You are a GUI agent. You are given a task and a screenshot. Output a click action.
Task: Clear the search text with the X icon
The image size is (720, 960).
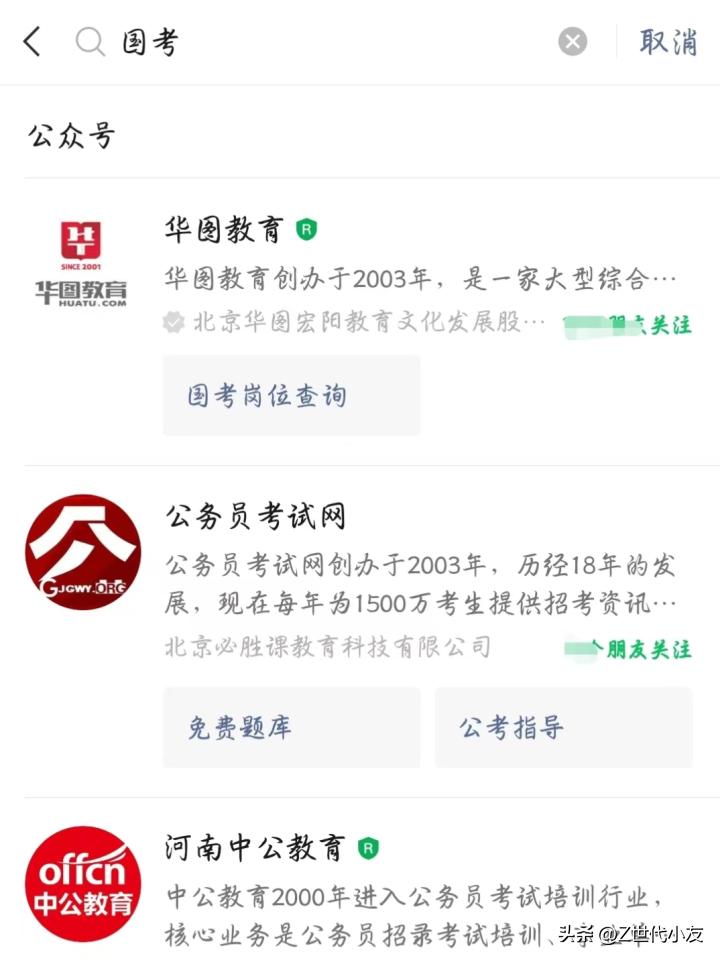point(570,41)
